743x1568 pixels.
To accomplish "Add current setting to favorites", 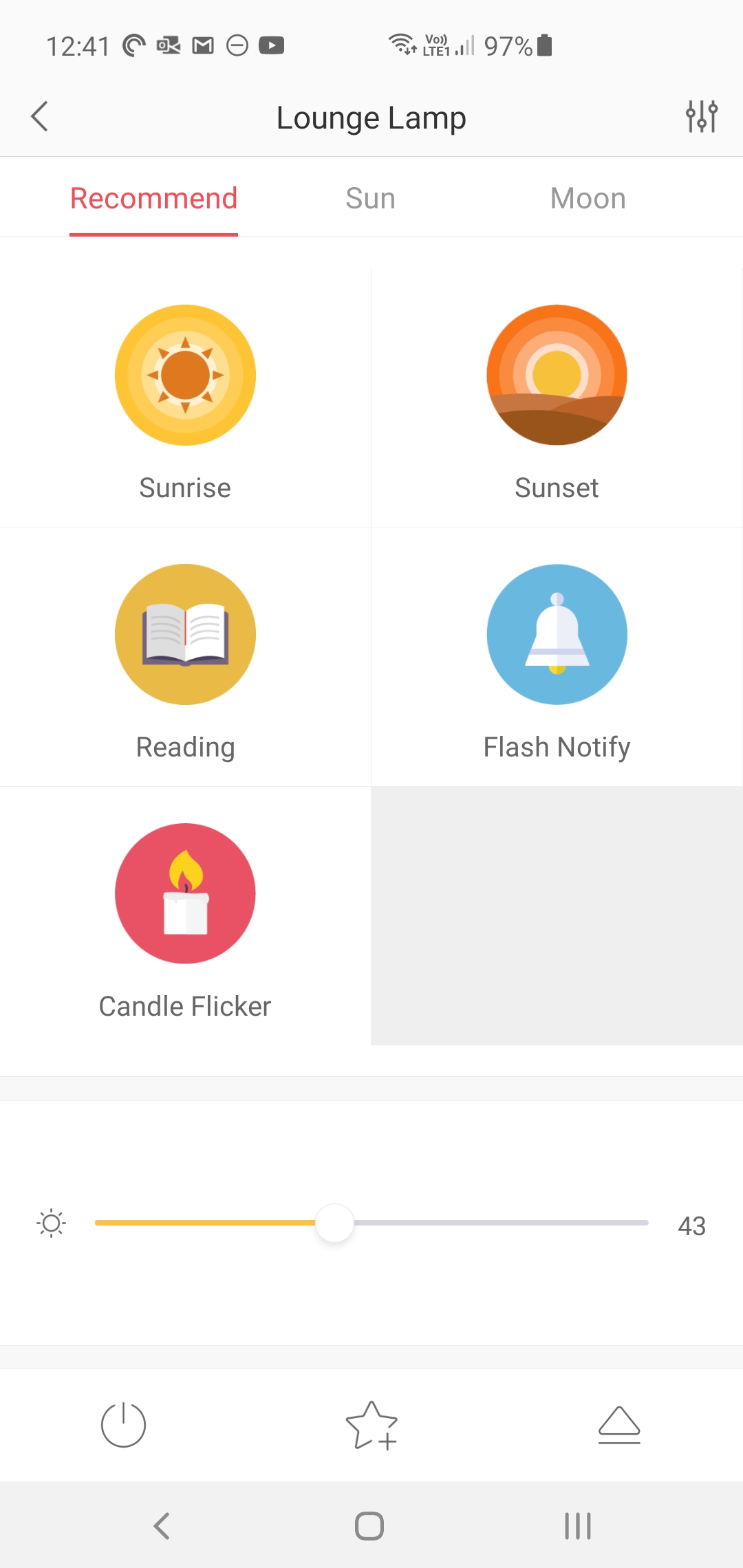I will (x=371, y=1425).
